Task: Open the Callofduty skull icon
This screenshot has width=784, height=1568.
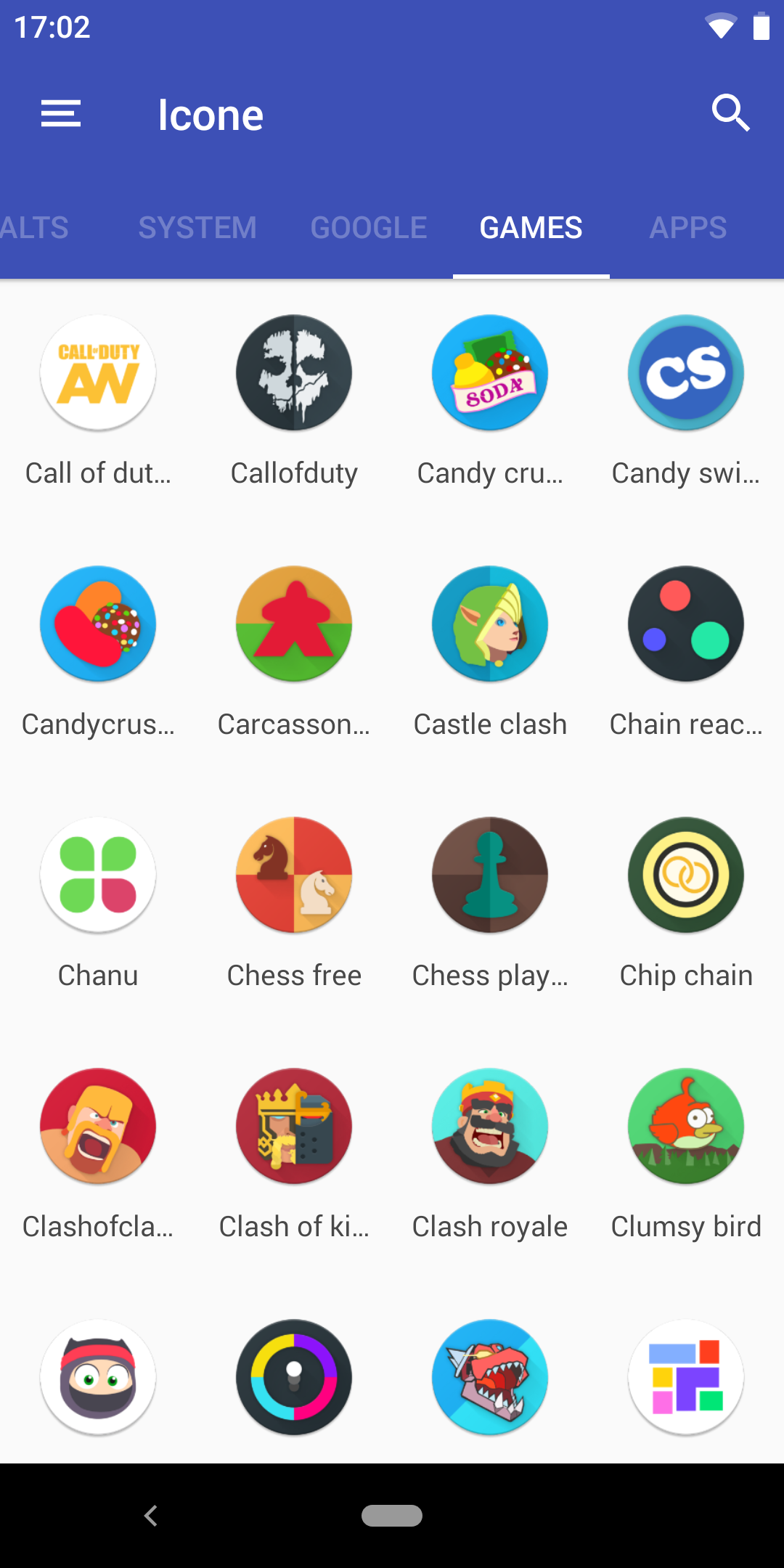Action: 294,372
